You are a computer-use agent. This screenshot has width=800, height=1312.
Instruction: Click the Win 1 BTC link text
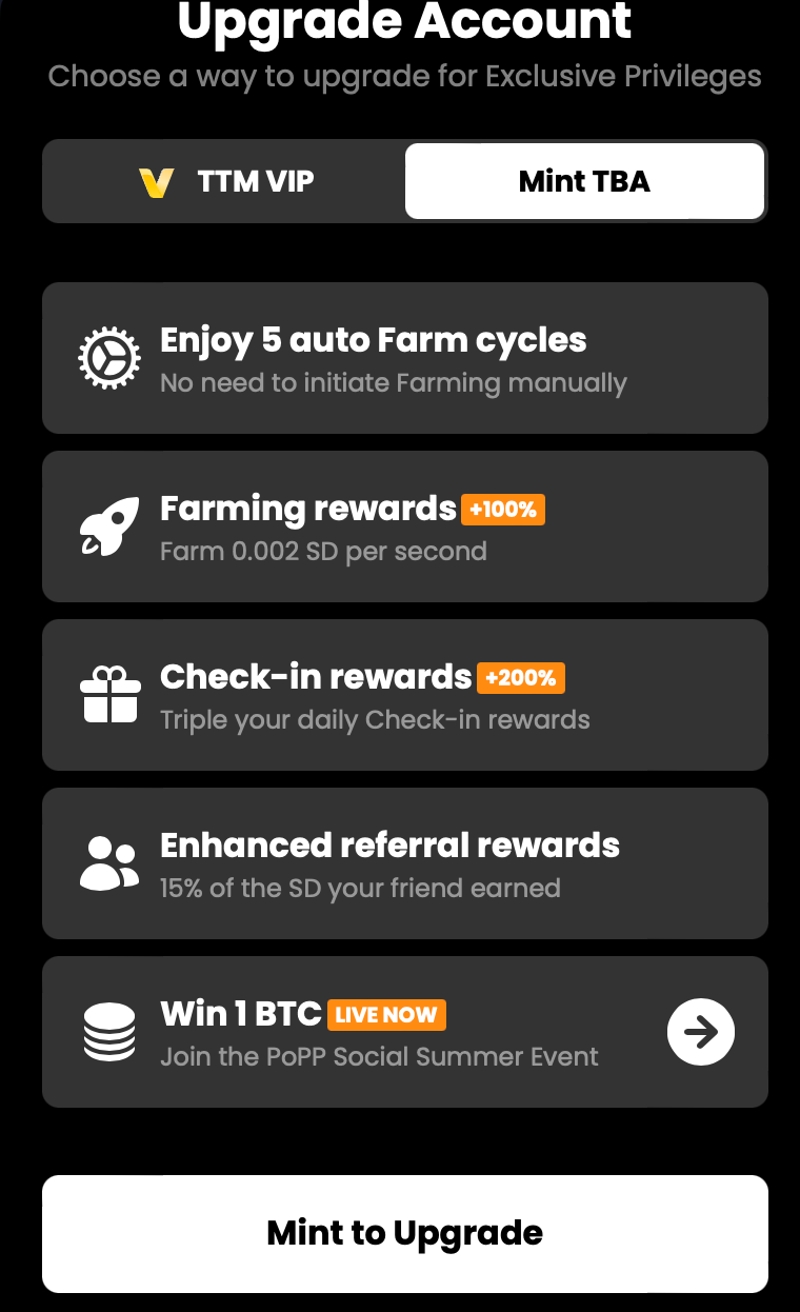coord(240,1012)
